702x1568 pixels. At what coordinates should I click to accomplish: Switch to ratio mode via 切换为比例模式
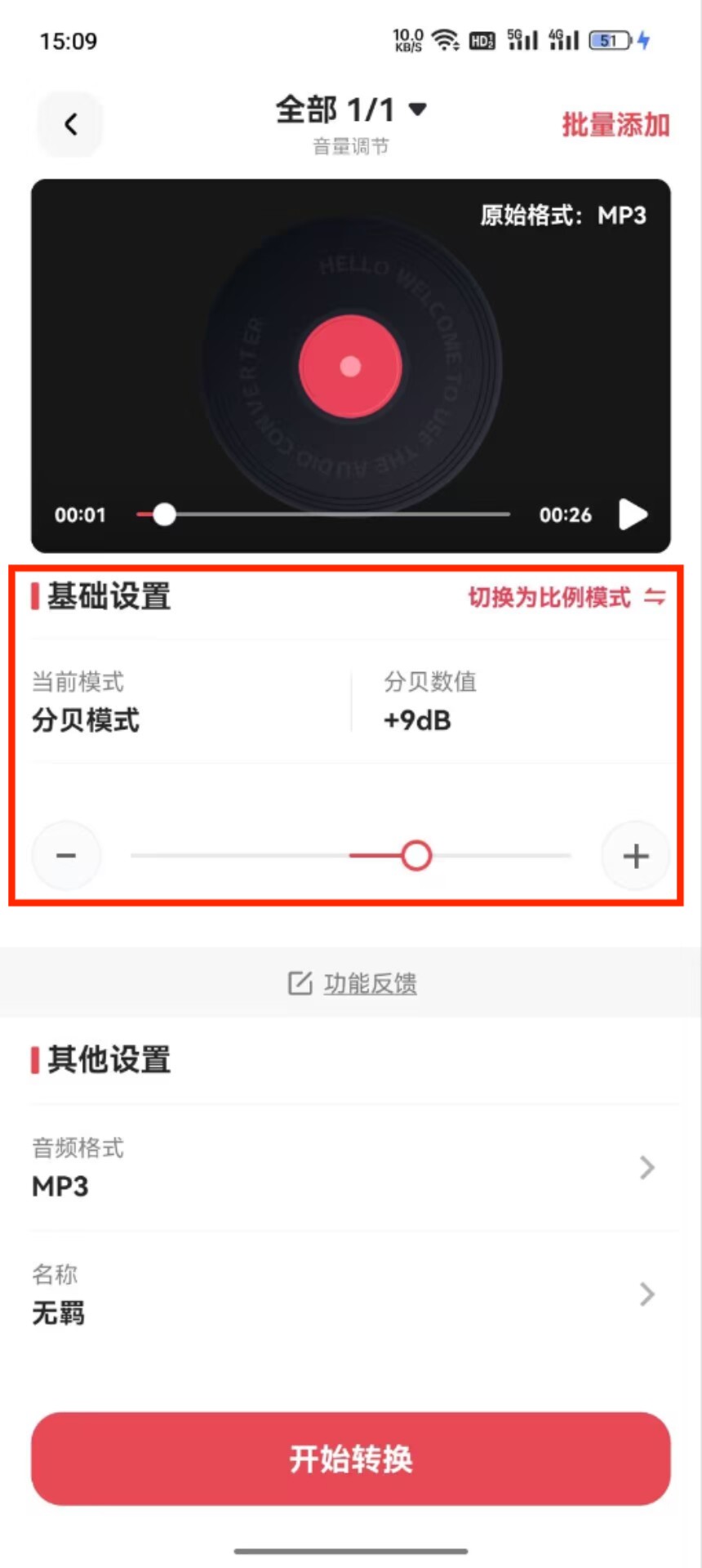pos(566,598)
